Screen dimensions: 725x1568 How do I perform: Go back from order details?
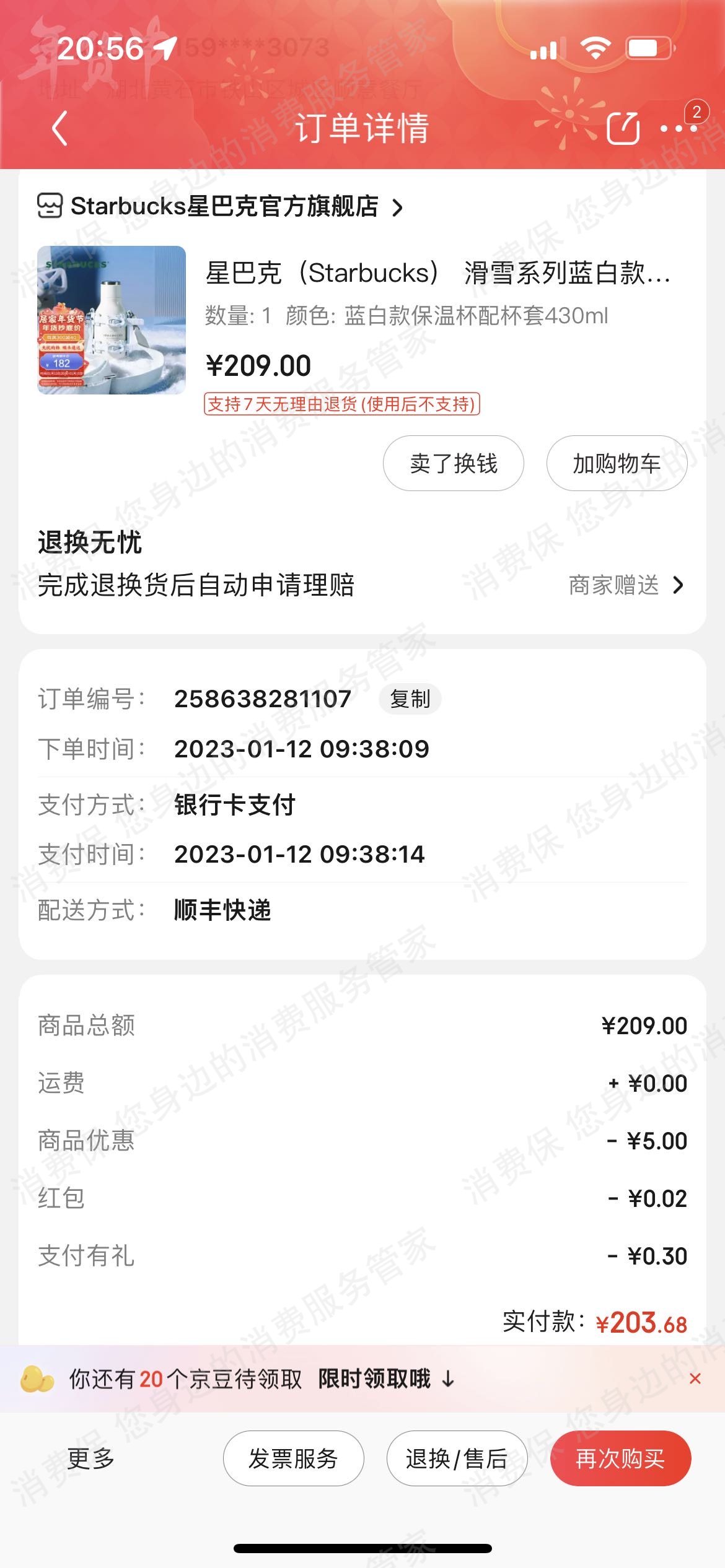coord(59,128)
